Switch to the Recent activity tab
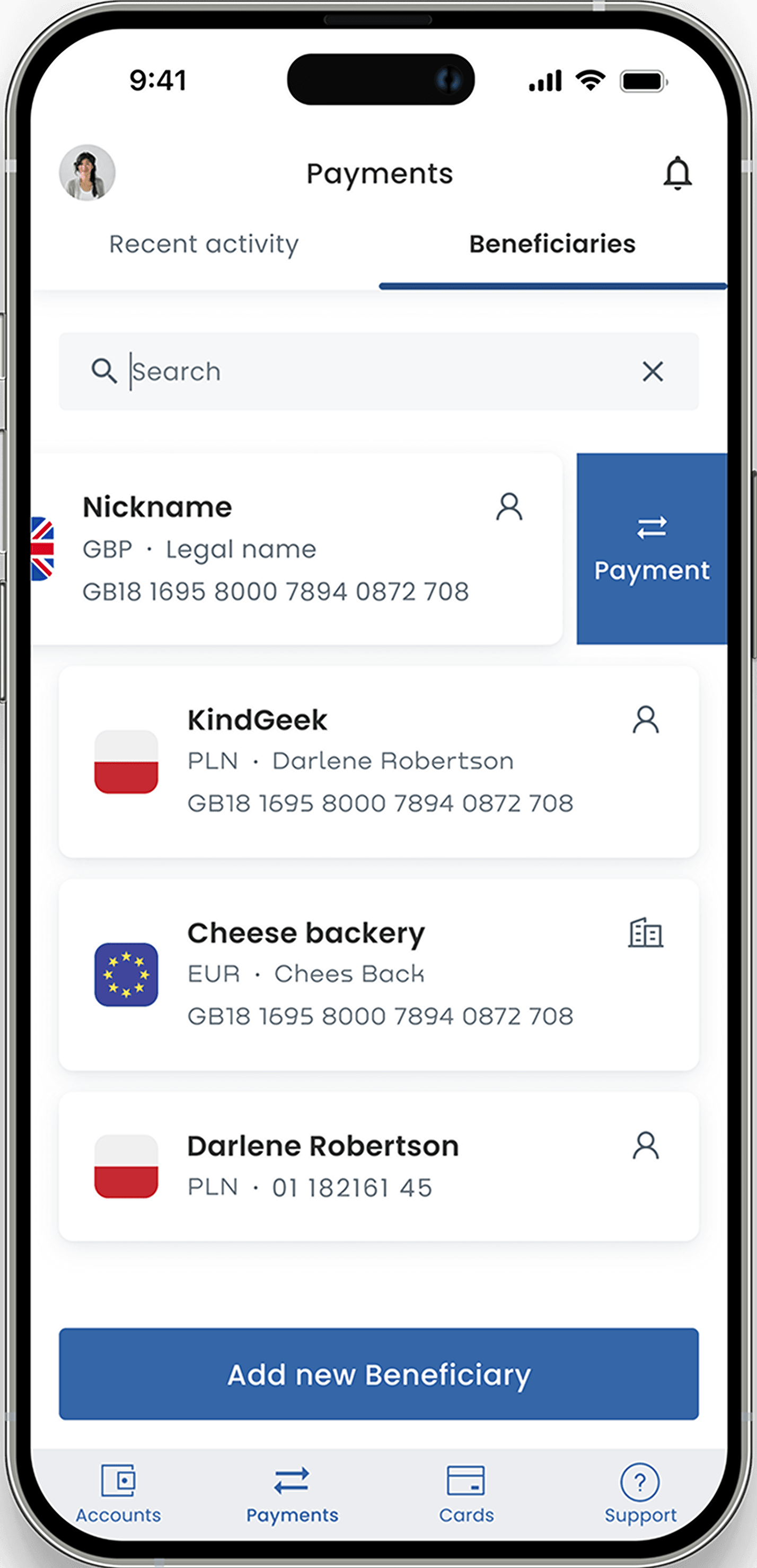The image size is (757, 1568). coord(204,245)
